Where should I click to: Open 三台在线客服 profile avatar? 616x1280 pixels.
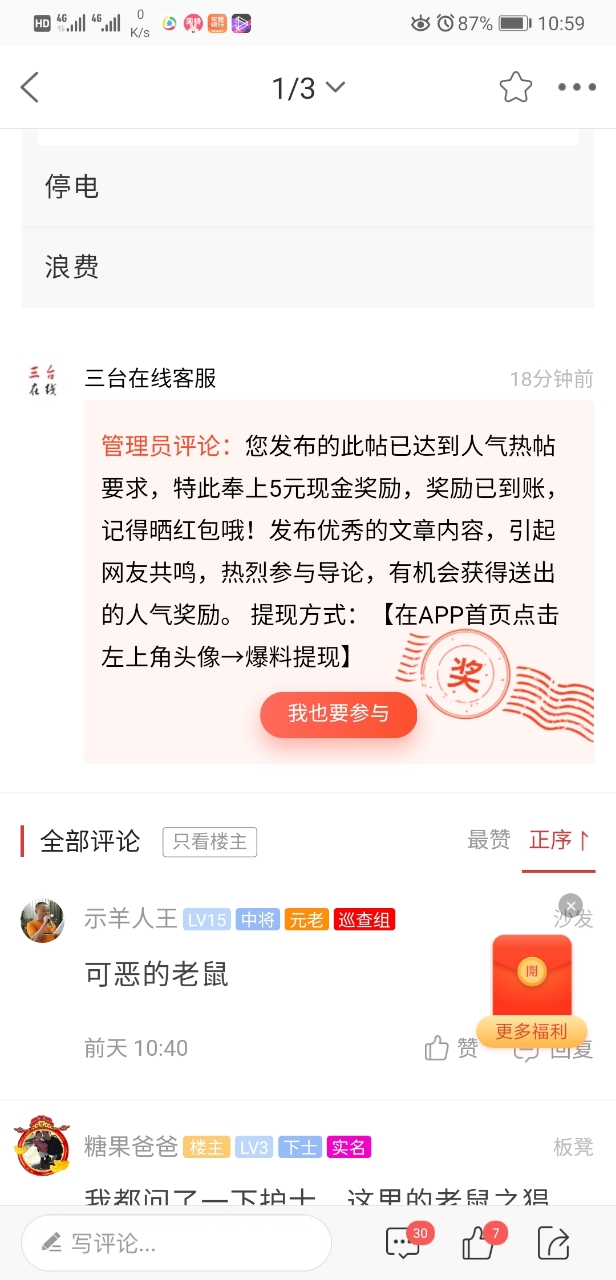point(43,381)
